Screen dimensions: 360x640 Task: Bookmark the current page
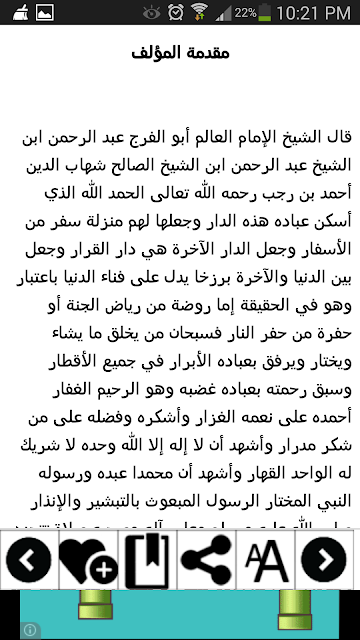(x=147, y=560)
